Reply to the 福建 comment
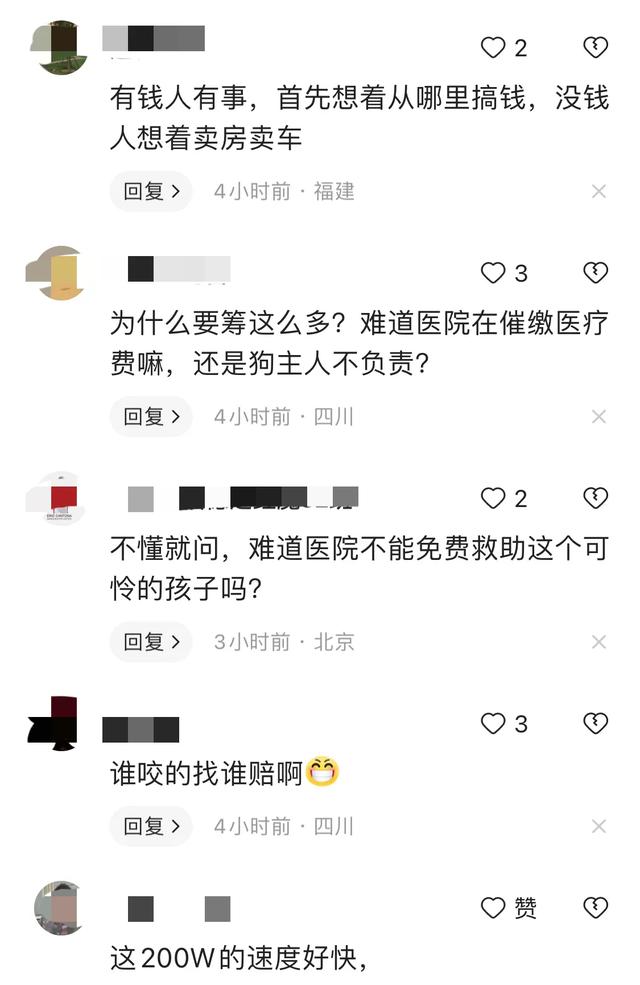Screen dimensions: 640x985 151,191
